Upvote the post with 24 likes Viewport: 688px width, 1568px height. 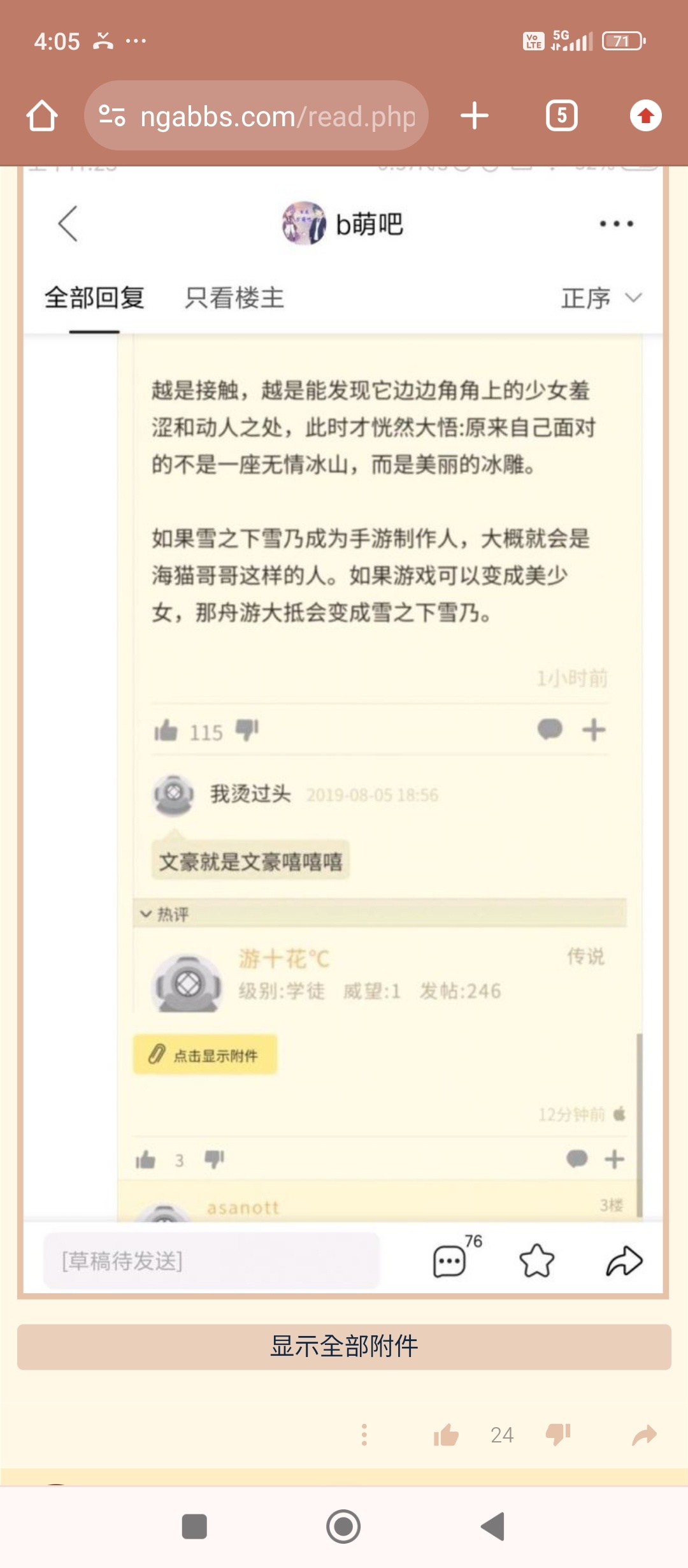[x=446, y=1435]
